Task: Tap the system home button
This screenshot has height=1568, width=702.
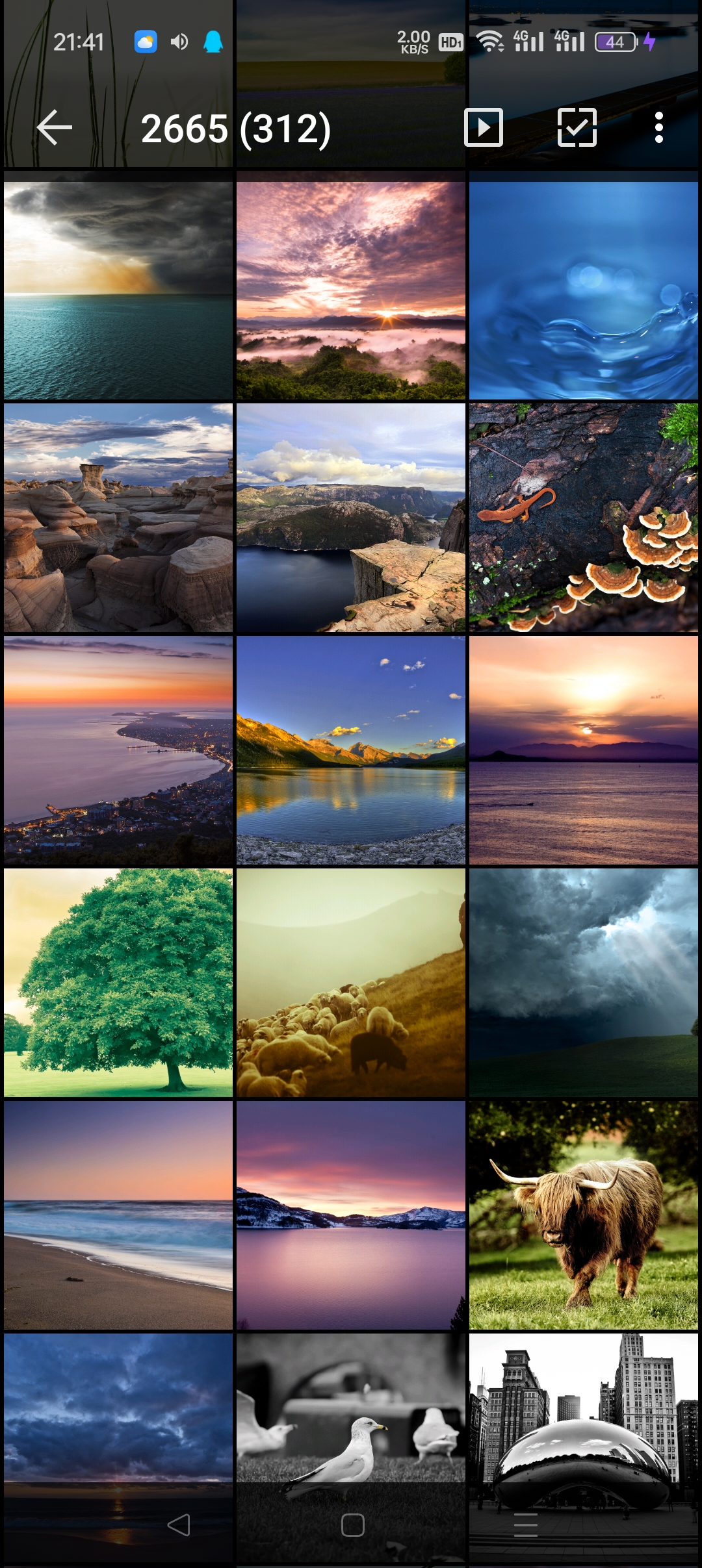Action: (x=352, y=1525)
